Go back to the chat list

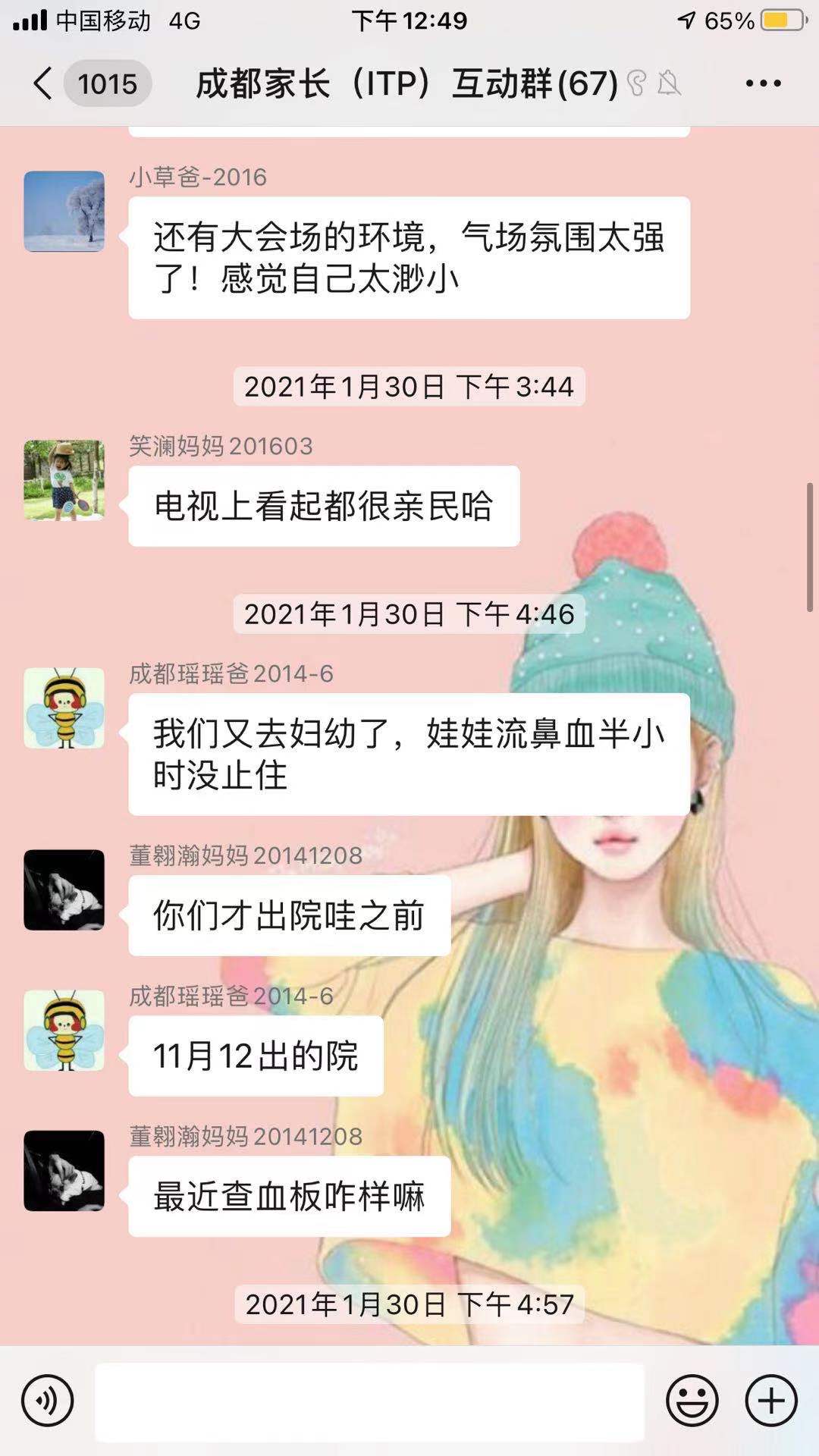(44, 83)
